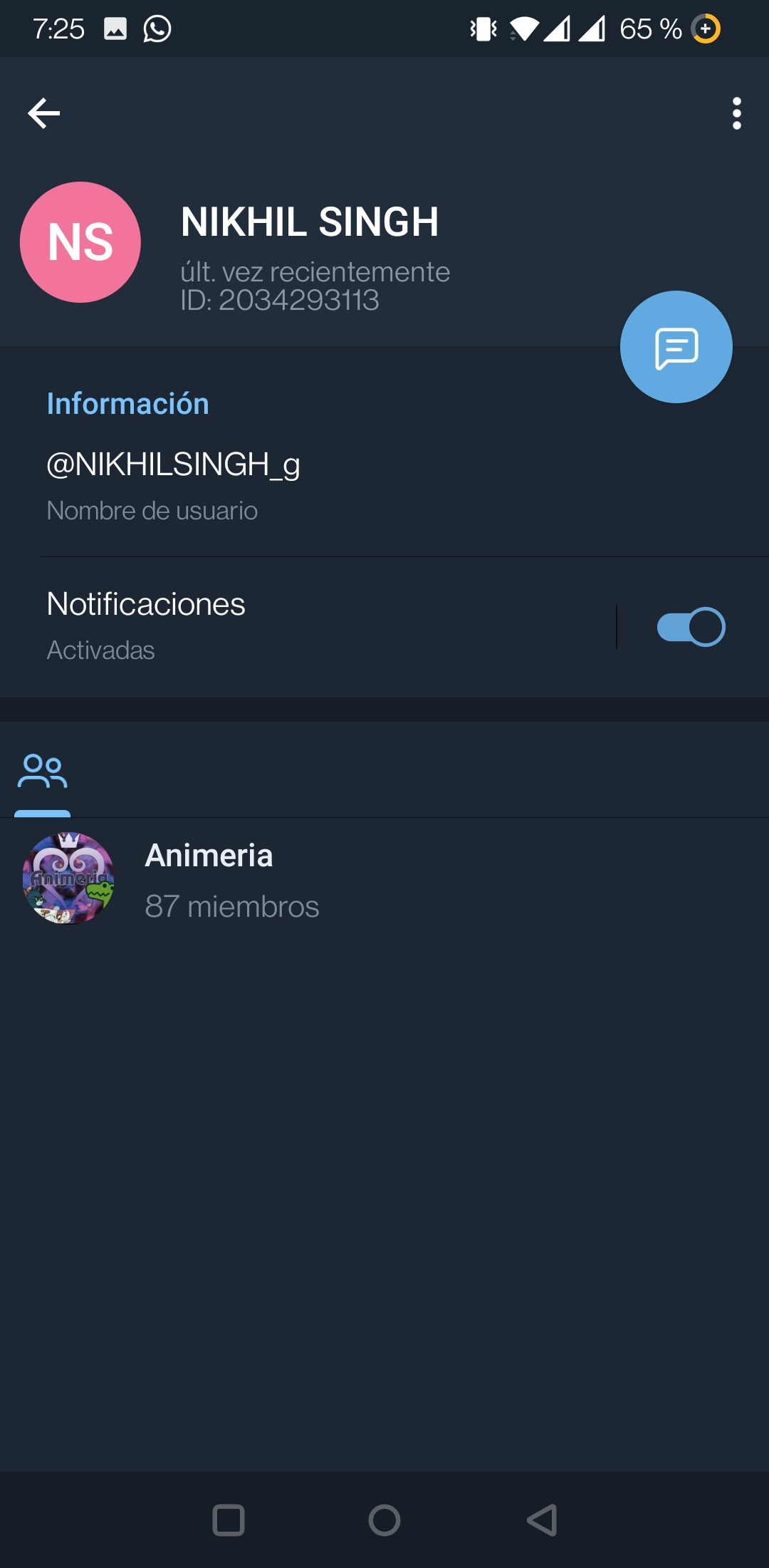This screenshot has width=769, height=1568.
Task: Start a chat with NIKHIL SINGH
Action: [x=676, y=347]
